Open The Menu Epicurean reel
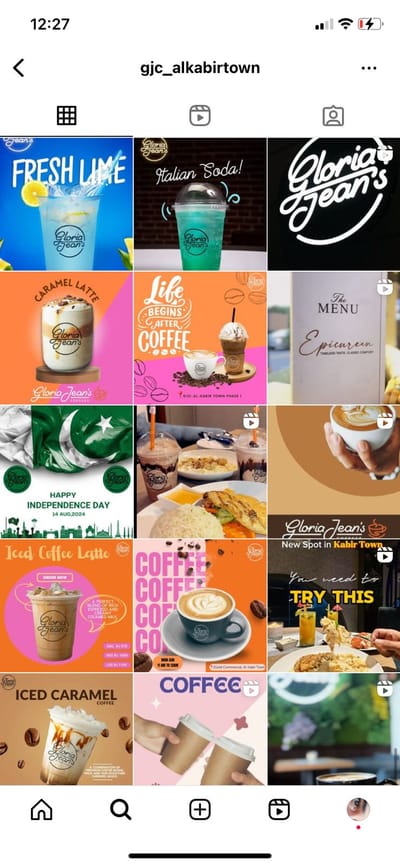This screenshot has height=866, width=400. 334,337
